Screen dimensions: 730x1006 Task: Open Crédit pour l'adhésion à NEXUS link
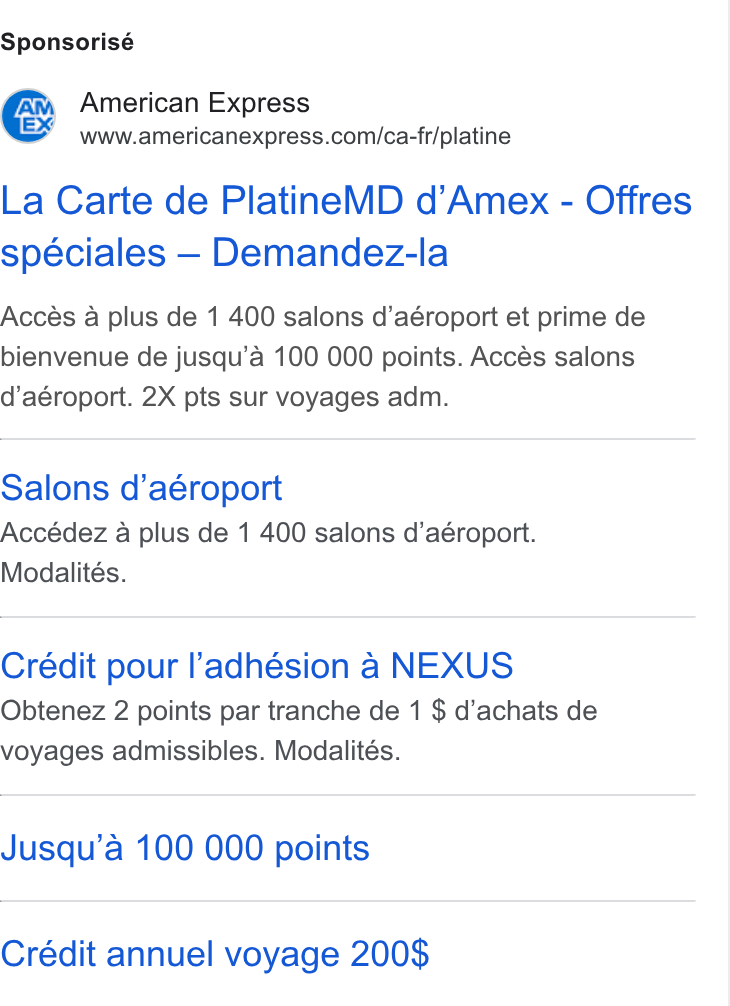257,665
